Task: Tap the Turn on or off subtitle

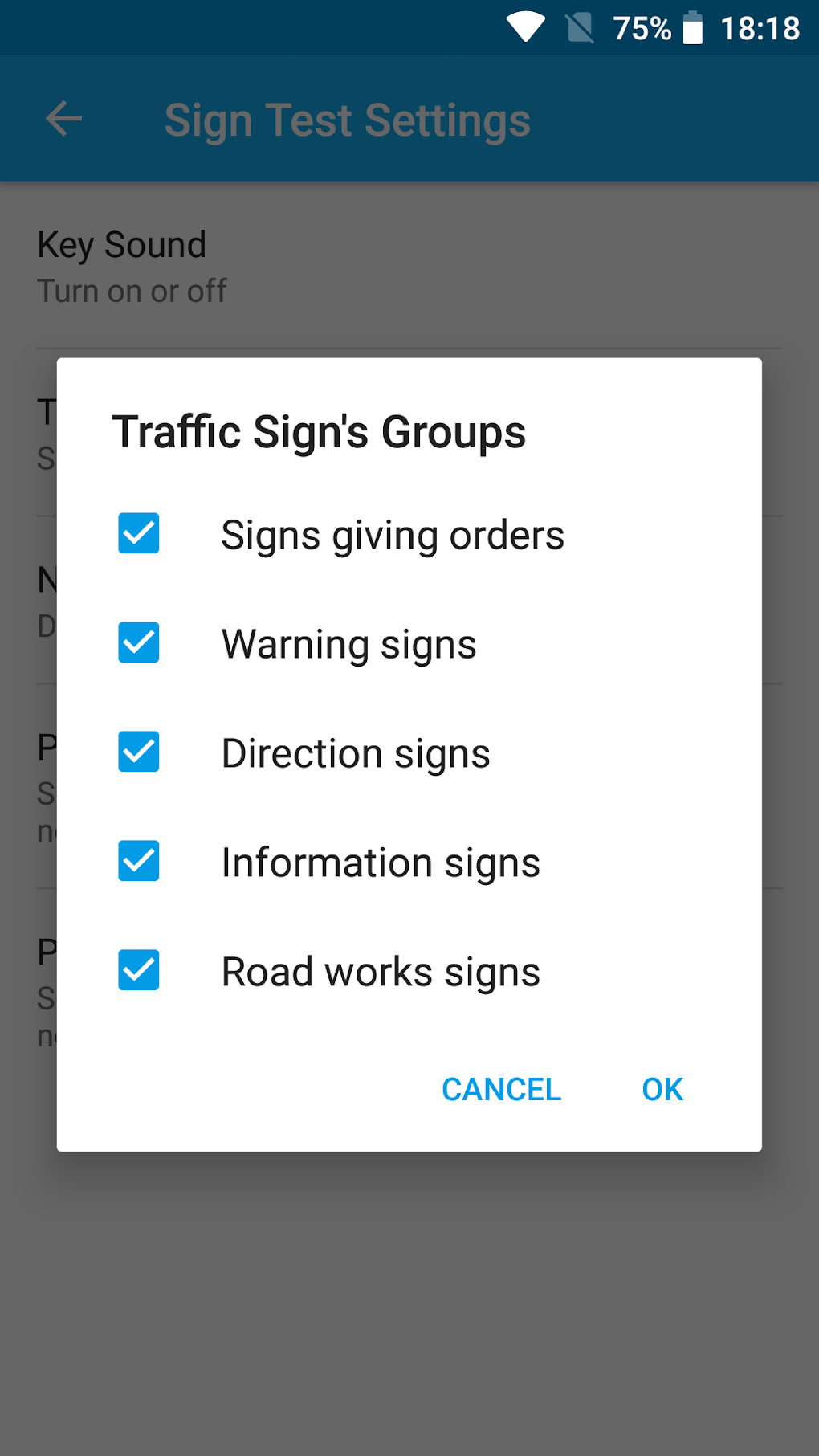Action: click(132, 291)
